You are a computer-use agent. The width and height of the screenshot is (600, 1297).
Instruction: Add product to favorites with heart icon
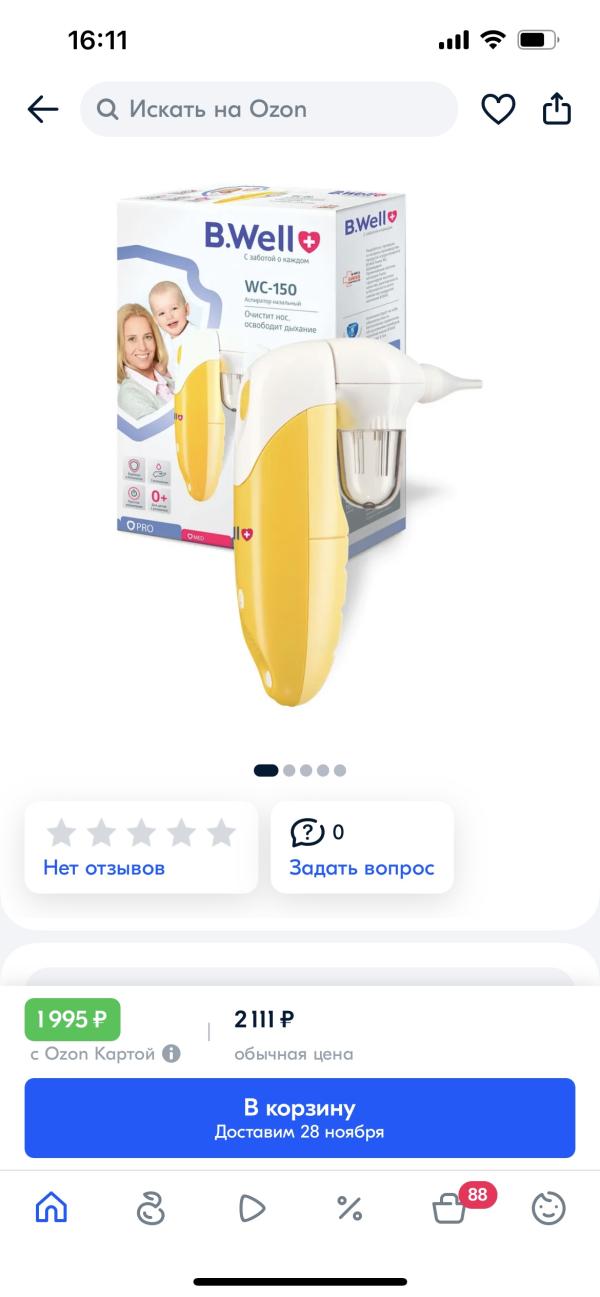(498, 109)
